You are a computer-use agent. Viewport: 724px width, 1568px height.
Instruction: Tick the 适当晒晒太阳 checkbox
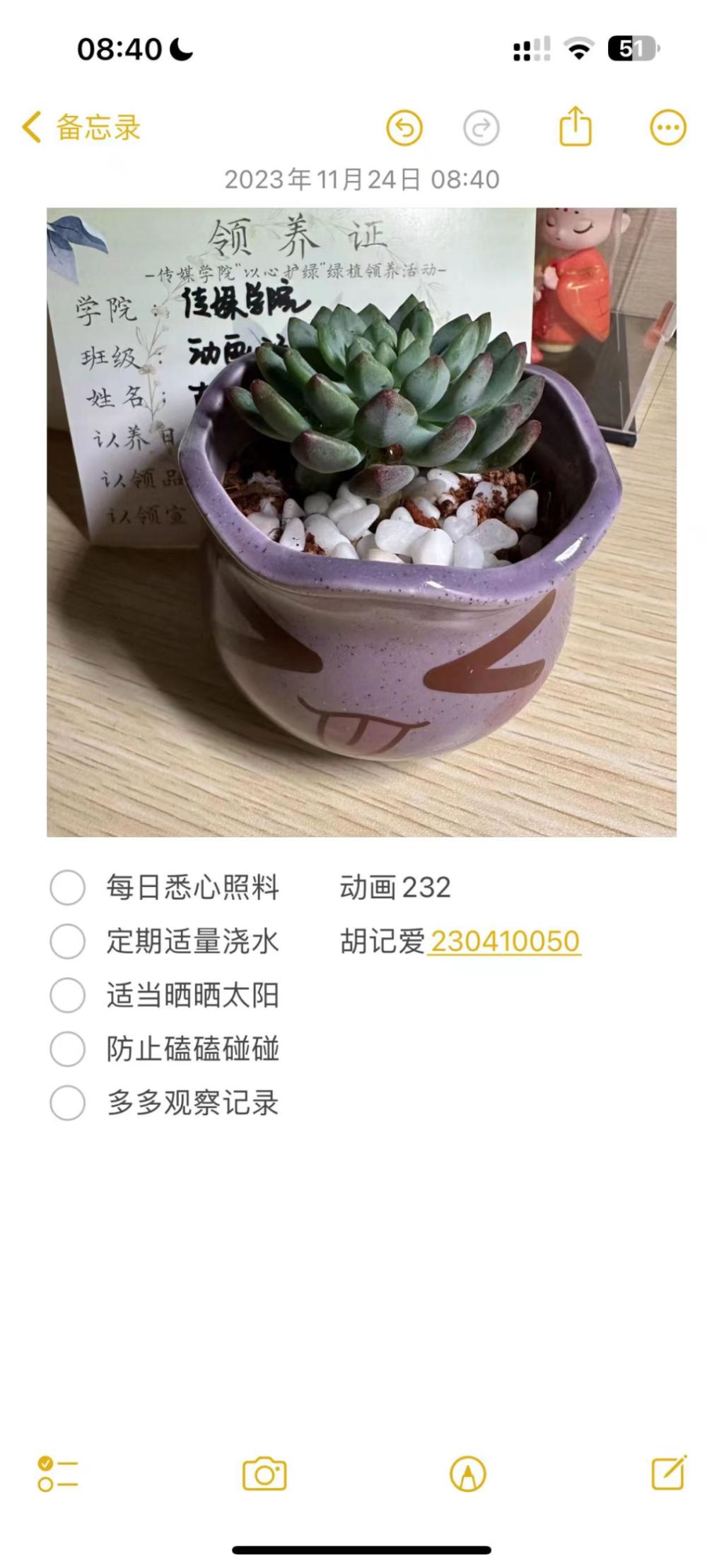(68, 995)
